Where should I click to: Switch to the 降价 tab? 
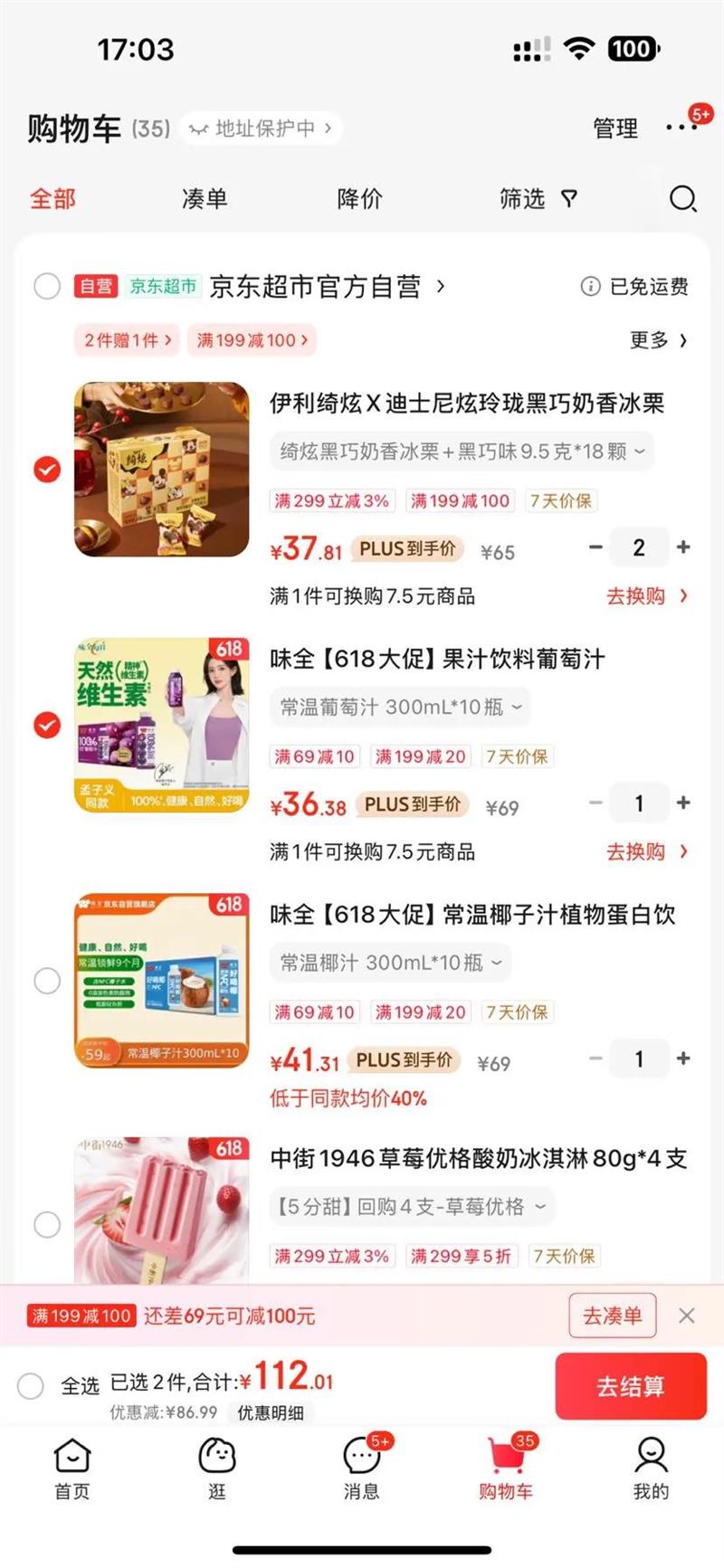(x=359, y=199)
